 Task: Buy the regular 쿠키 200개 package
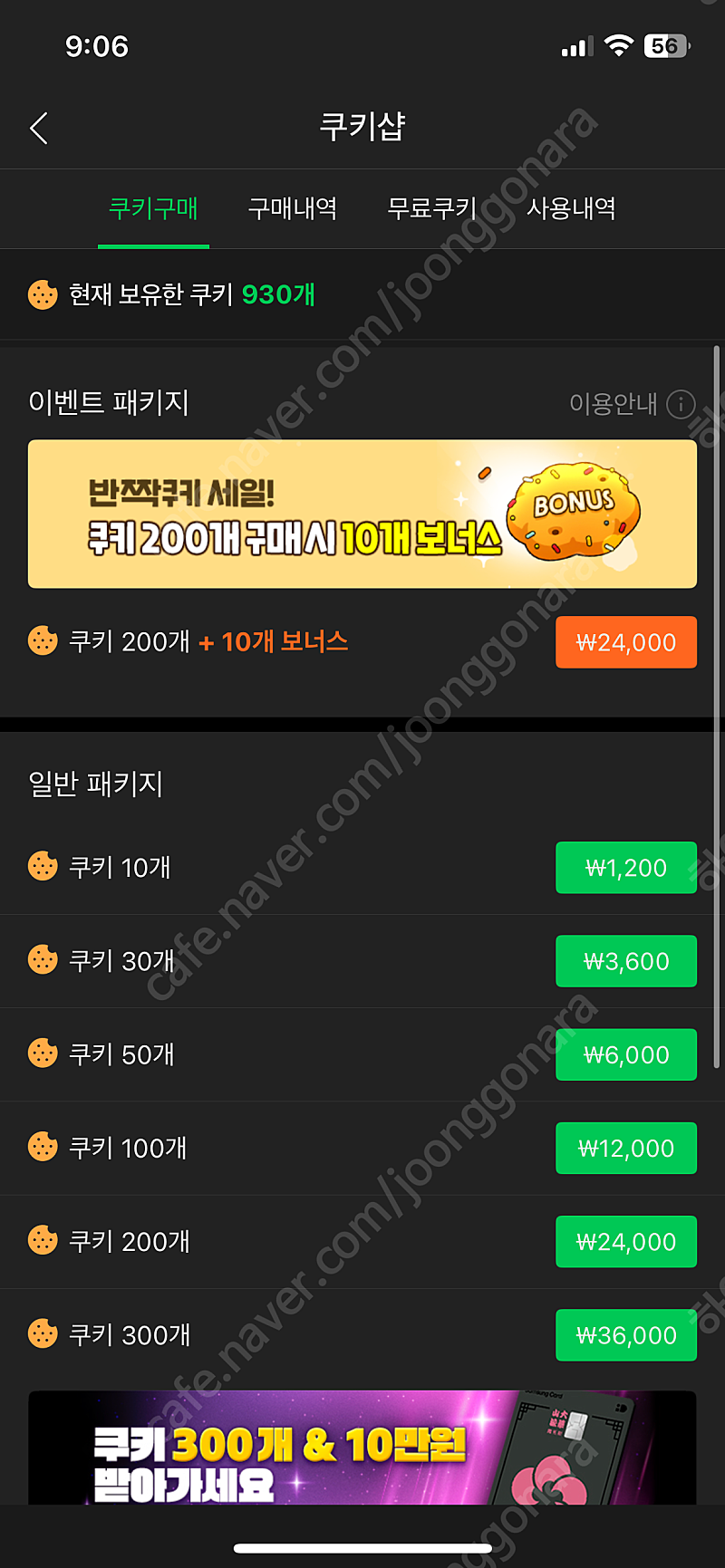pyautogui.click(x=626, y=1241)
